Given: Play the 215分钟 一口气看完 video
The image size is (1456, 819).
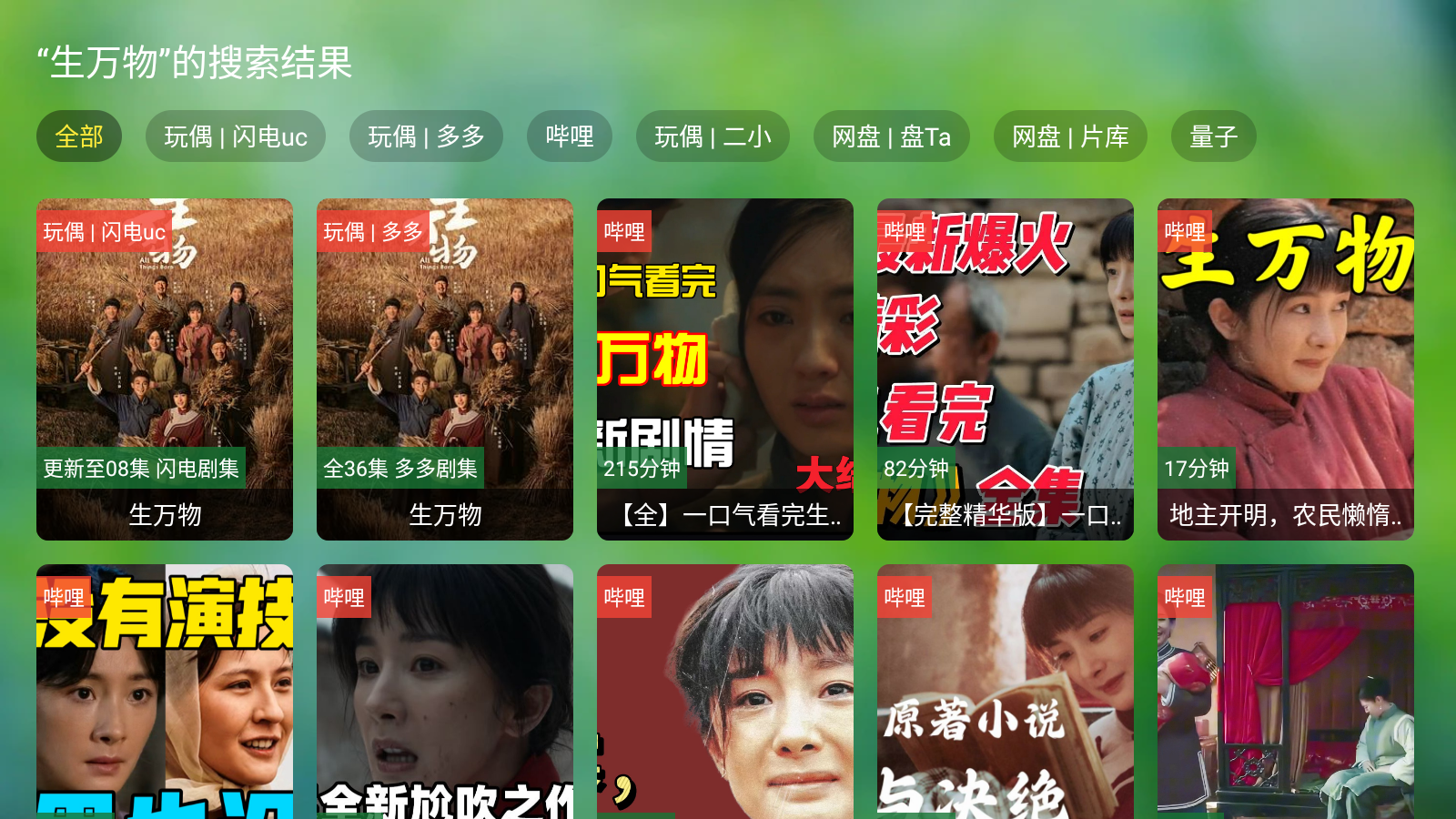Looking at the screenshot, I should (725, 369).
